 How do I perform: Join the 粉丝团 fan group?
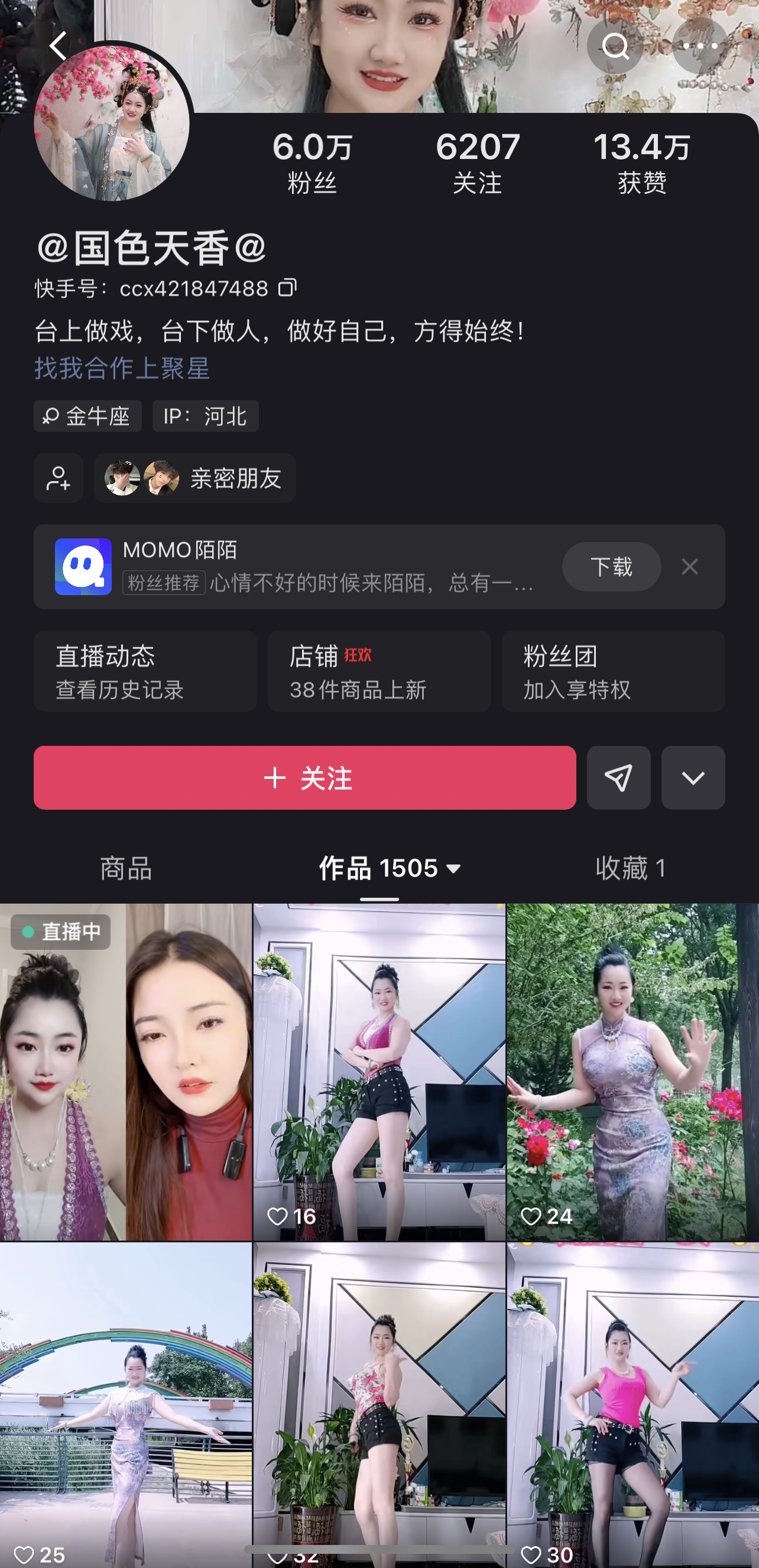coord(613,671)
